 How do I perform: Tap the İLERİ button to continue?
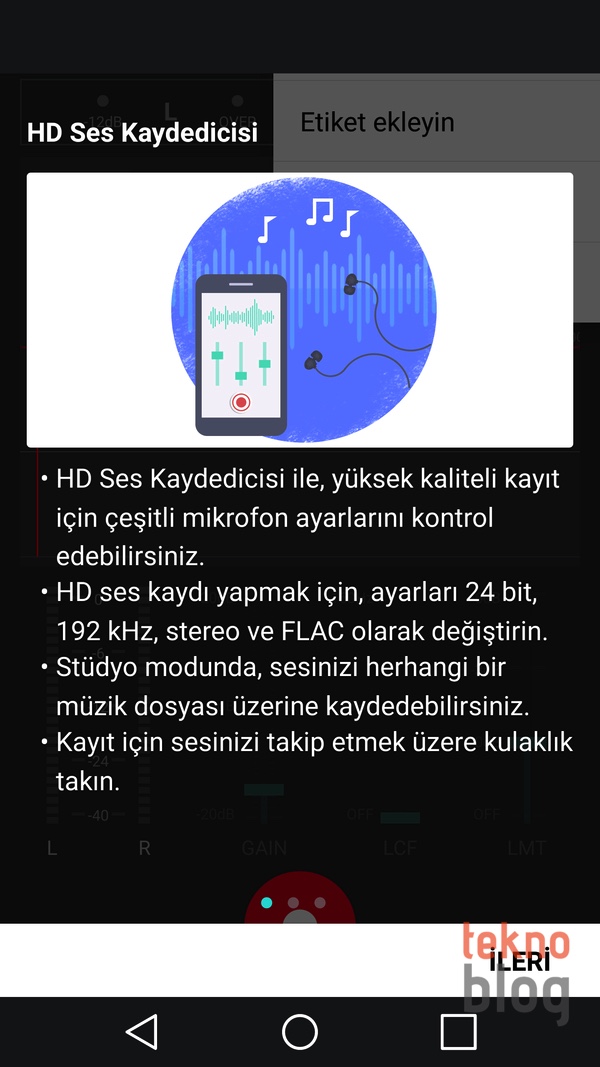point(520,962)
